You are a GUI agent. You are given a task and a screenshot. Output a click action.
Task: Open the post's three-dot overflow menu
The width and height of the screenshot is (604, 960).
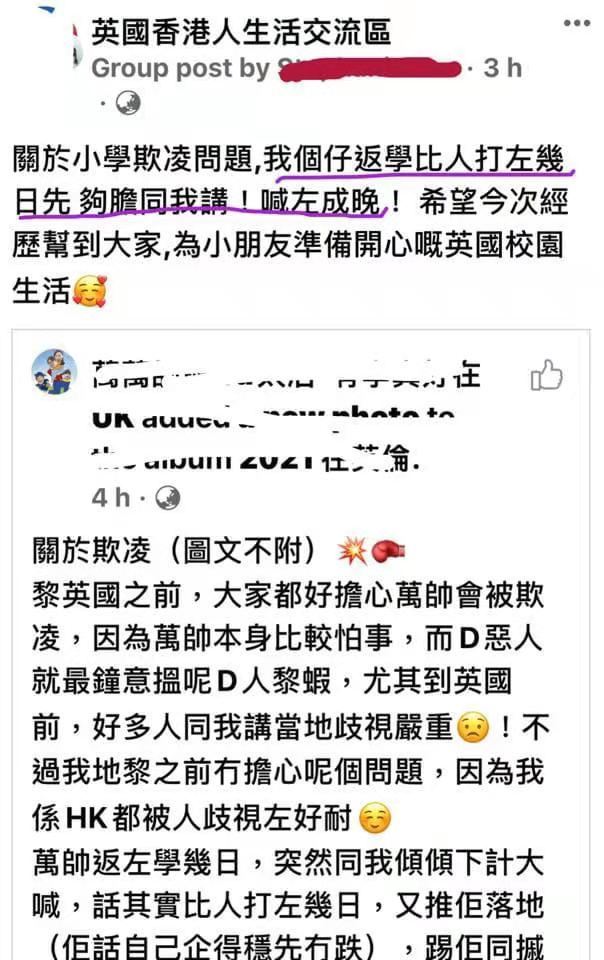(576, 24)
